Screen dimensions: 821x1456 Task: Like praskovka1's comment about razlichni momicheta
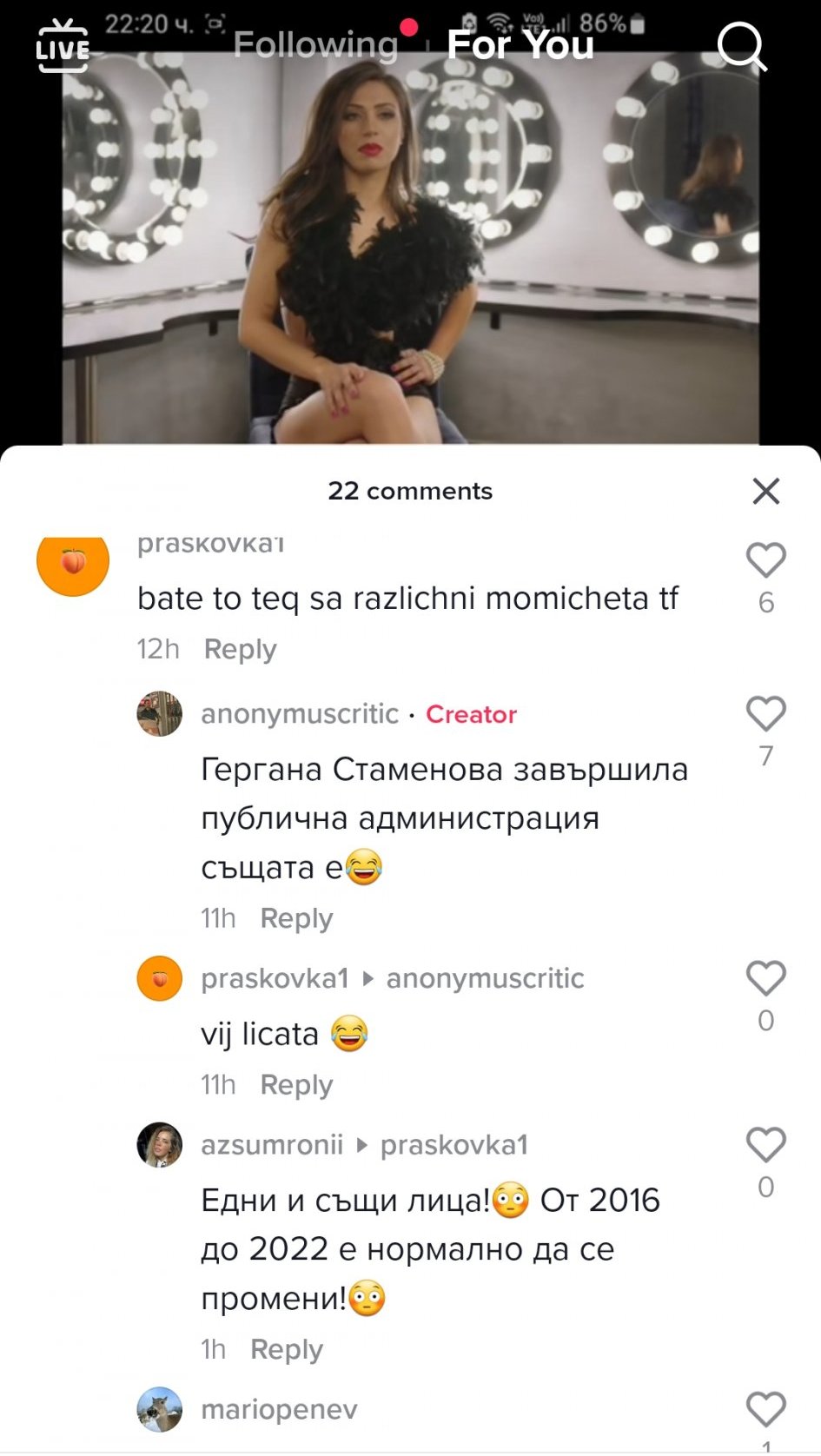pos(765,561)
